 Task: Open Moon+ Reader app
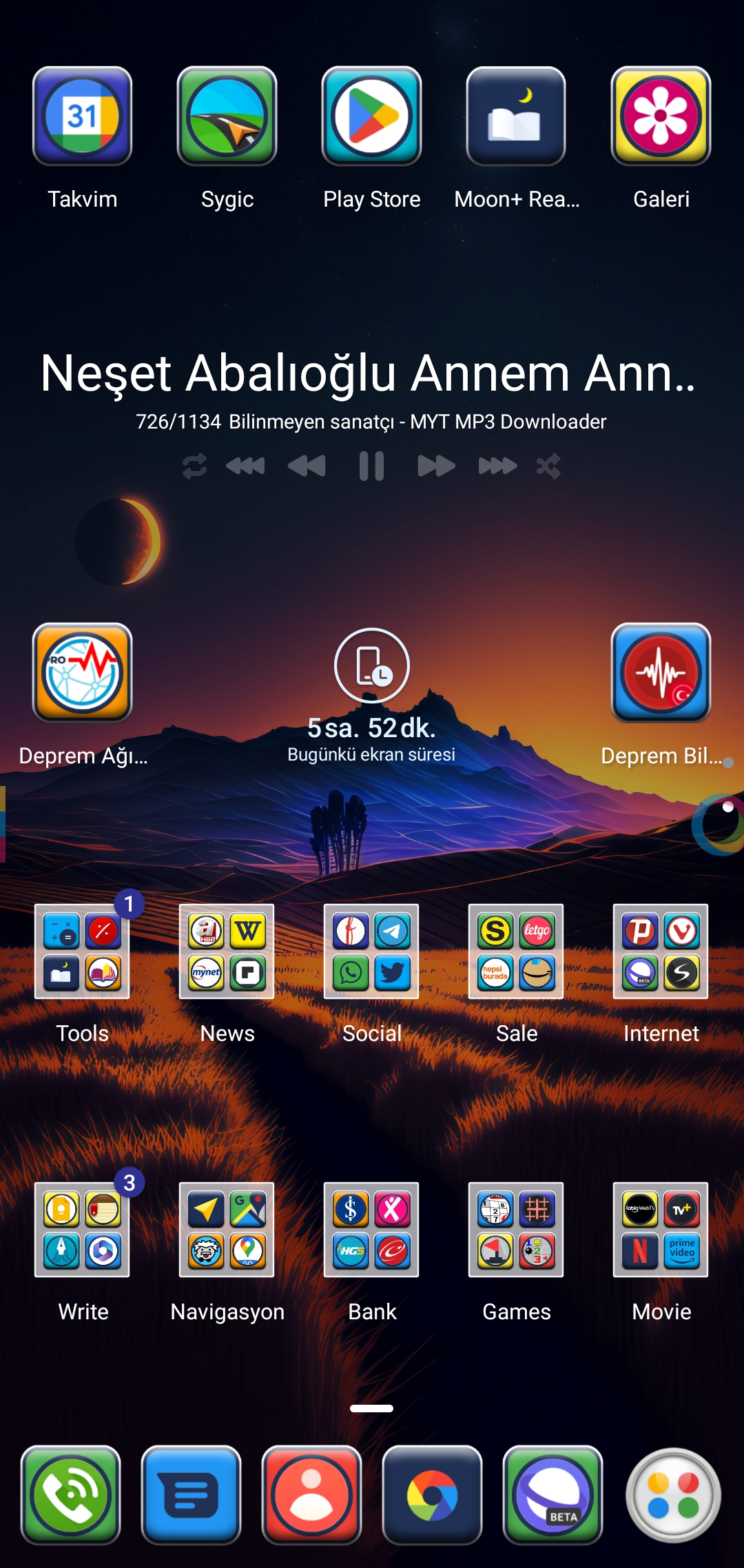click(x=516, y=116)
